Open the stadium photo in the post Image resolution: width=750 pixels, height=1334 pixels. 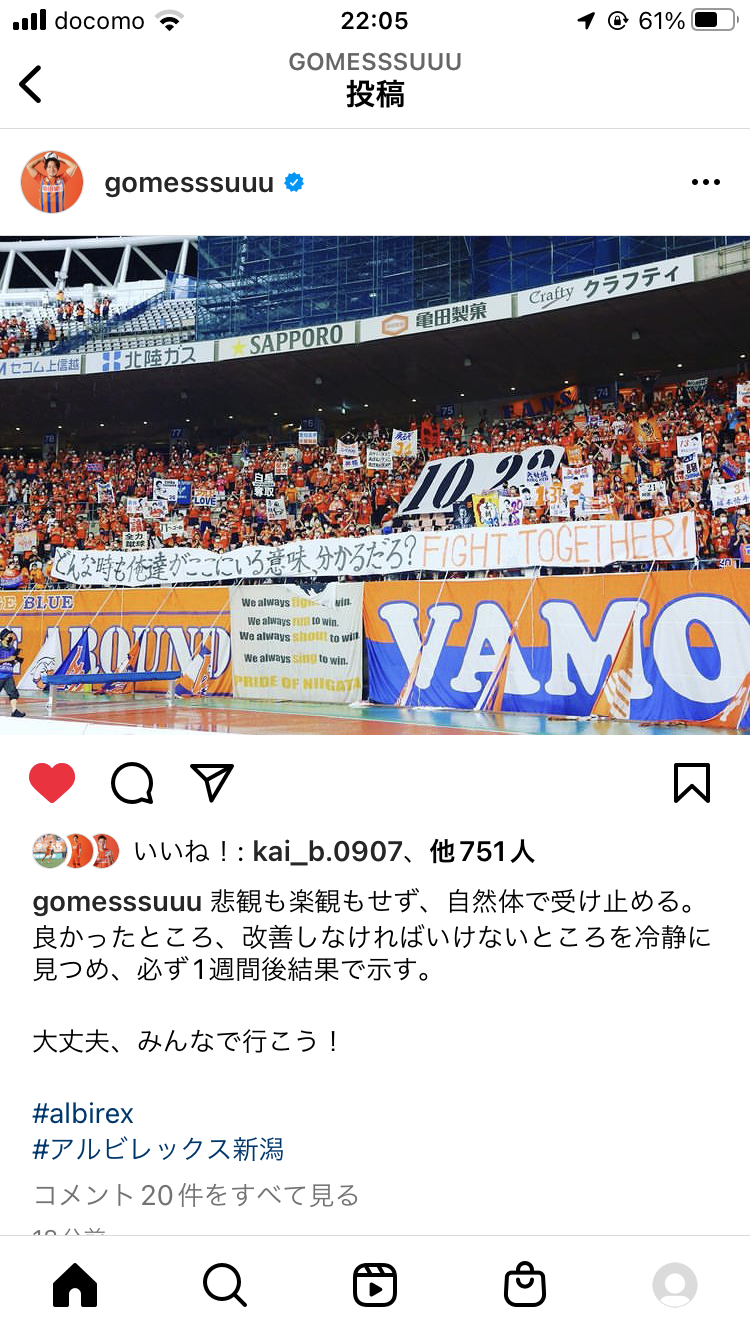pyautogui.click(x=375, y=485)
